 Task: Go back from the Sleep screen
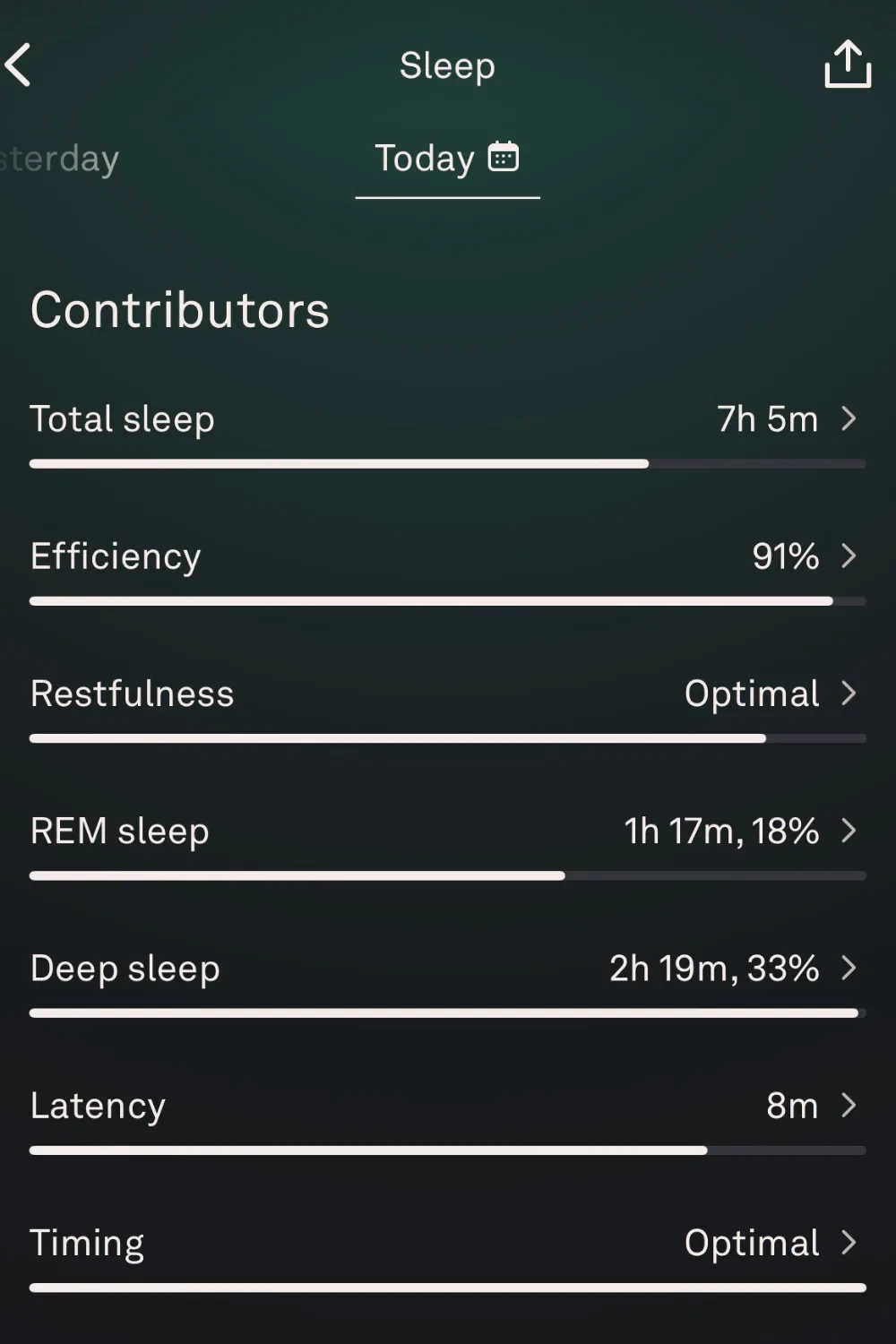(x=18, y=65)
